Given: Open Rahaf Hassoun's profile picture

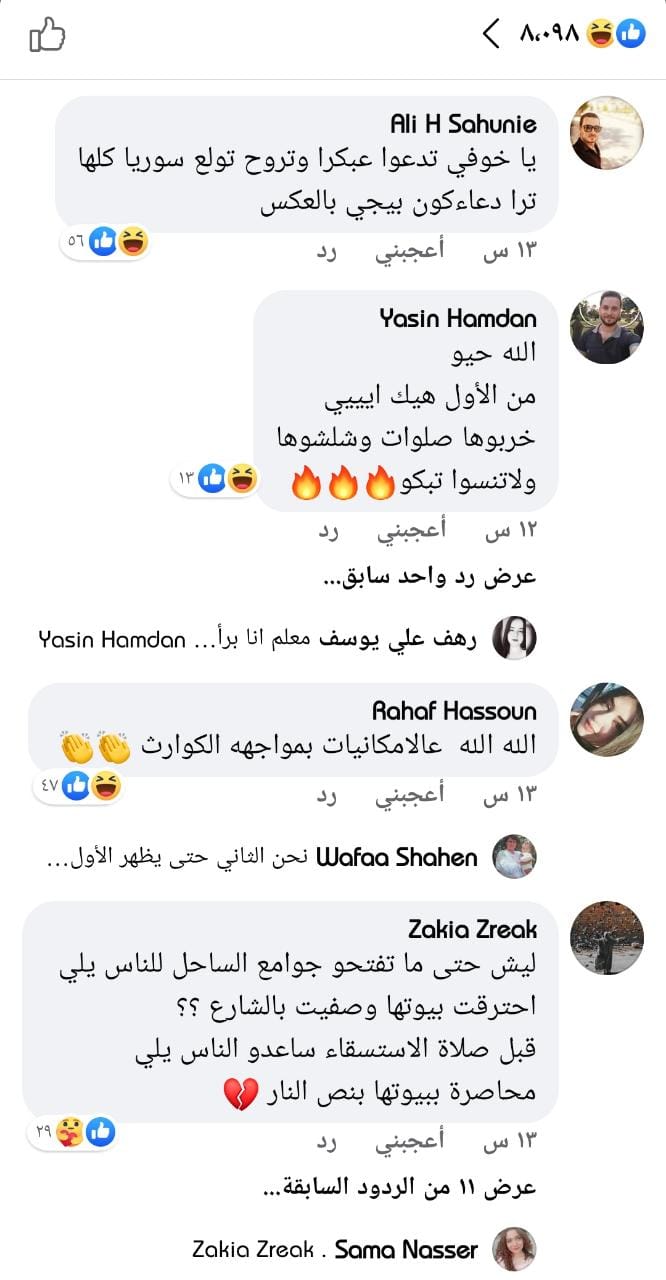Looking at the screenshot, I should (606, 720).
